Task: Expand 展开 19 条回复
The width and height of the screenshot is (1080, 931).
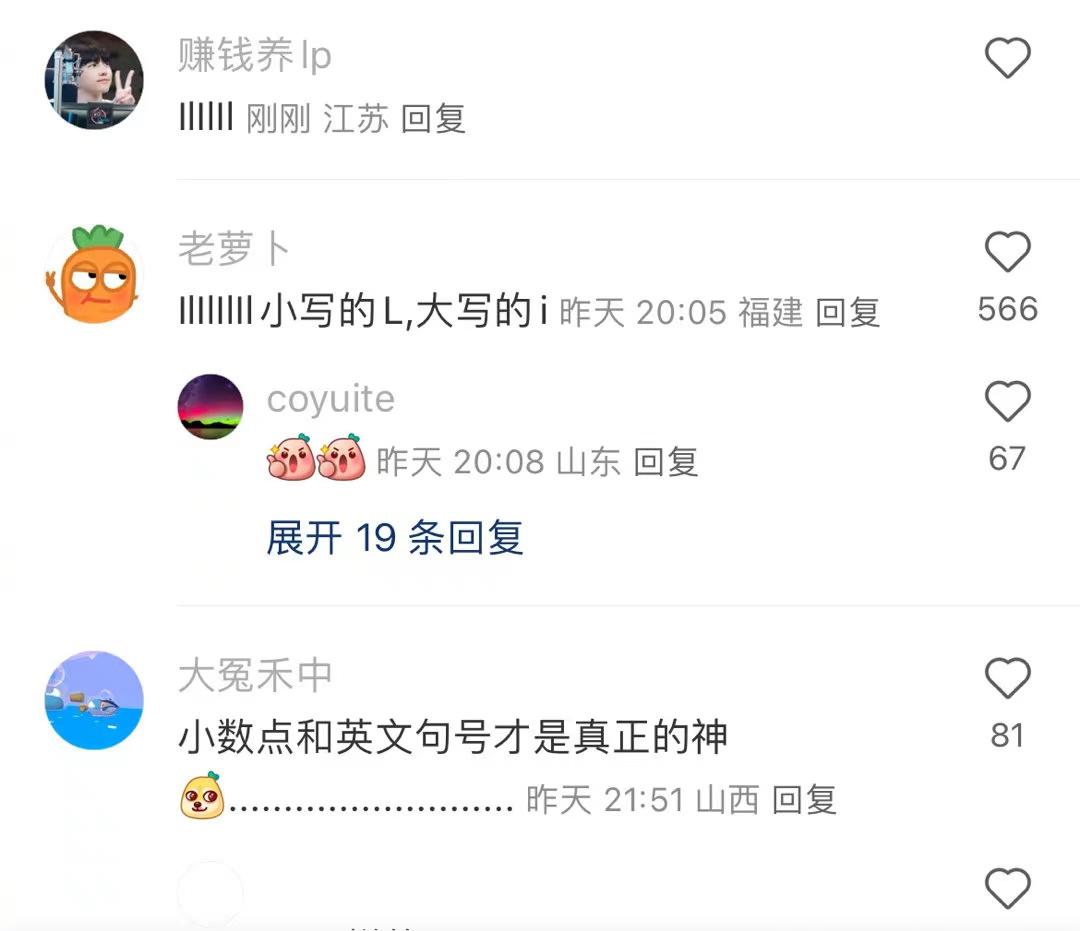Action: pyautogui.click(x=394, y=538)
